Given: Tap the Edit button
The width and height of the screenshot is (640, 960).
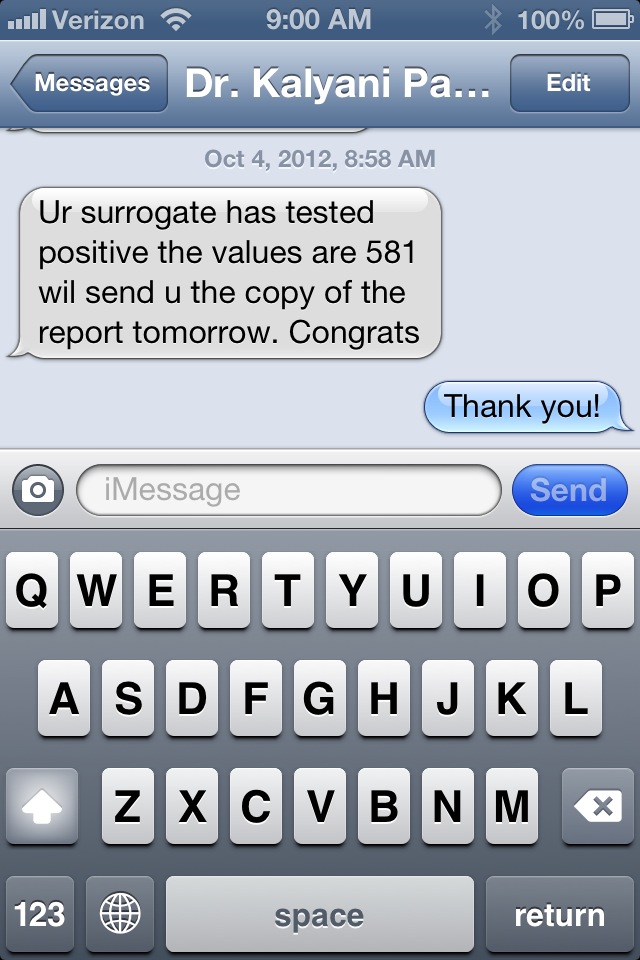Looking at the screenshot, I should point(568,84).
